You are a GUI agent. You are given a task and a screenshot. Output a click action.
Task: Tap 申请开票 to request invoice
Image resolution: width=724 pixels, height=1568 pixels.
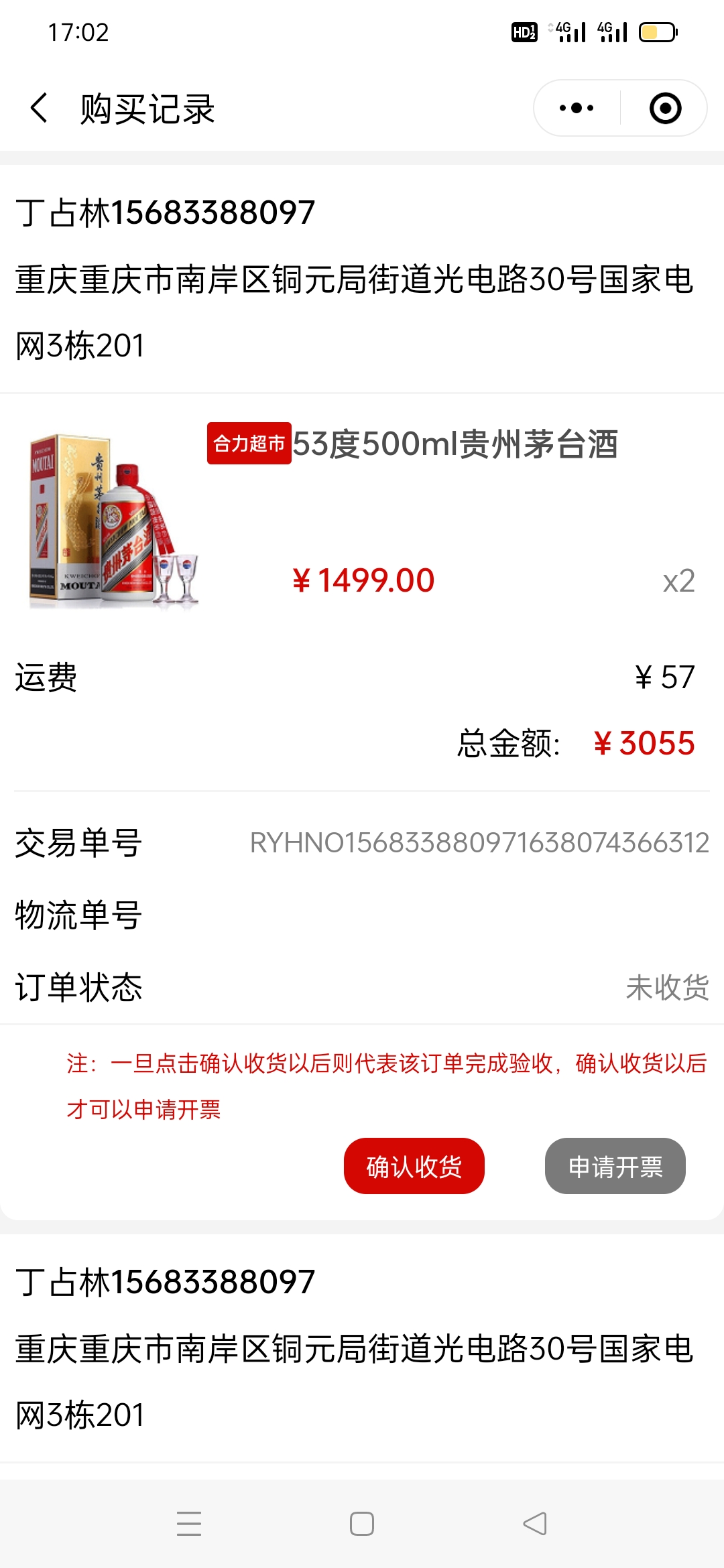[615, 1166]
